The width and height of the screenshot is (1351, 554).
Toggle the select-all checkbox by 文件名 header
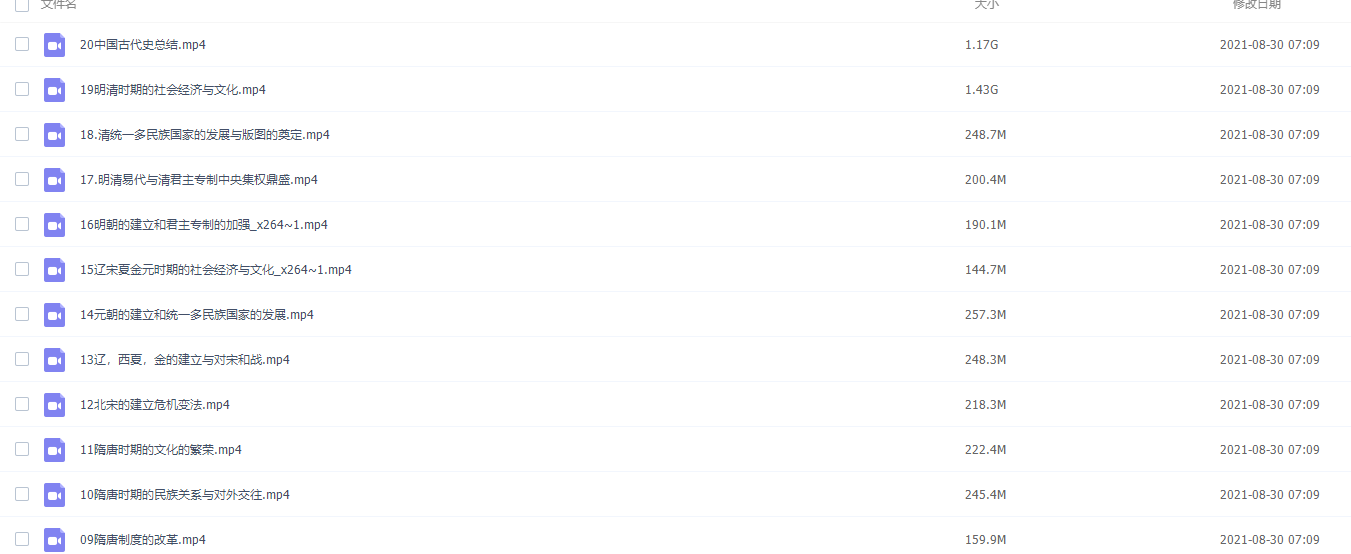tap(22, 5)
